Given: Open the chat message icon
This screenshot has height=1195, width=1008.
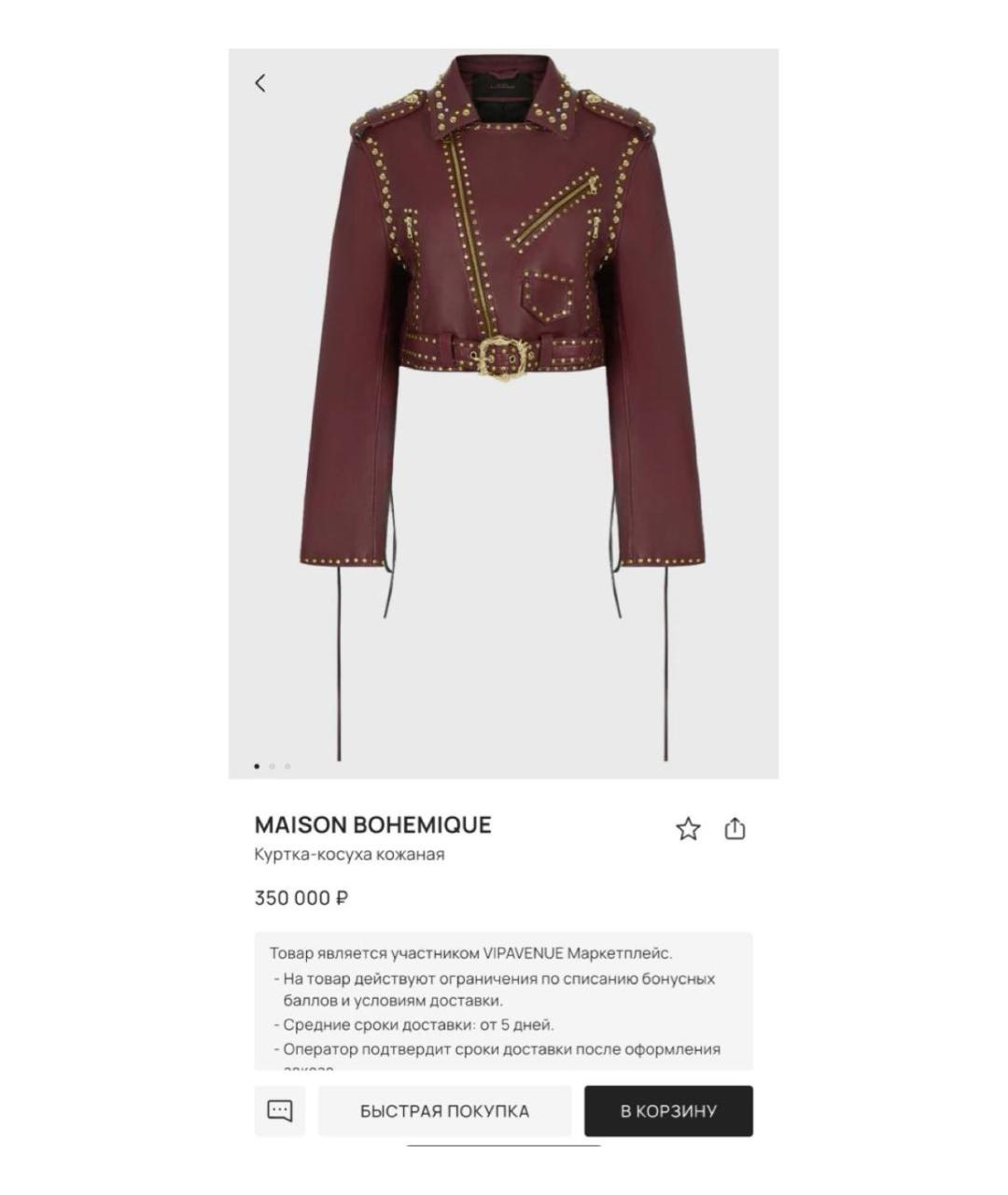Looking at the screenshot, I should point(280,1110).
